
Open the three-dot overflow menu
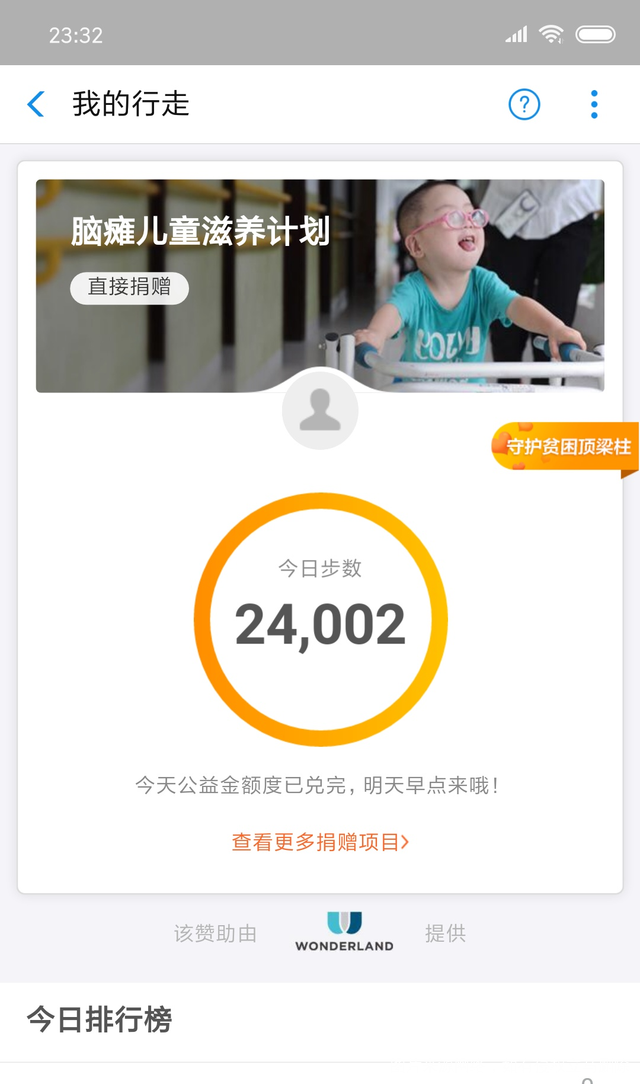pos(594,104)
